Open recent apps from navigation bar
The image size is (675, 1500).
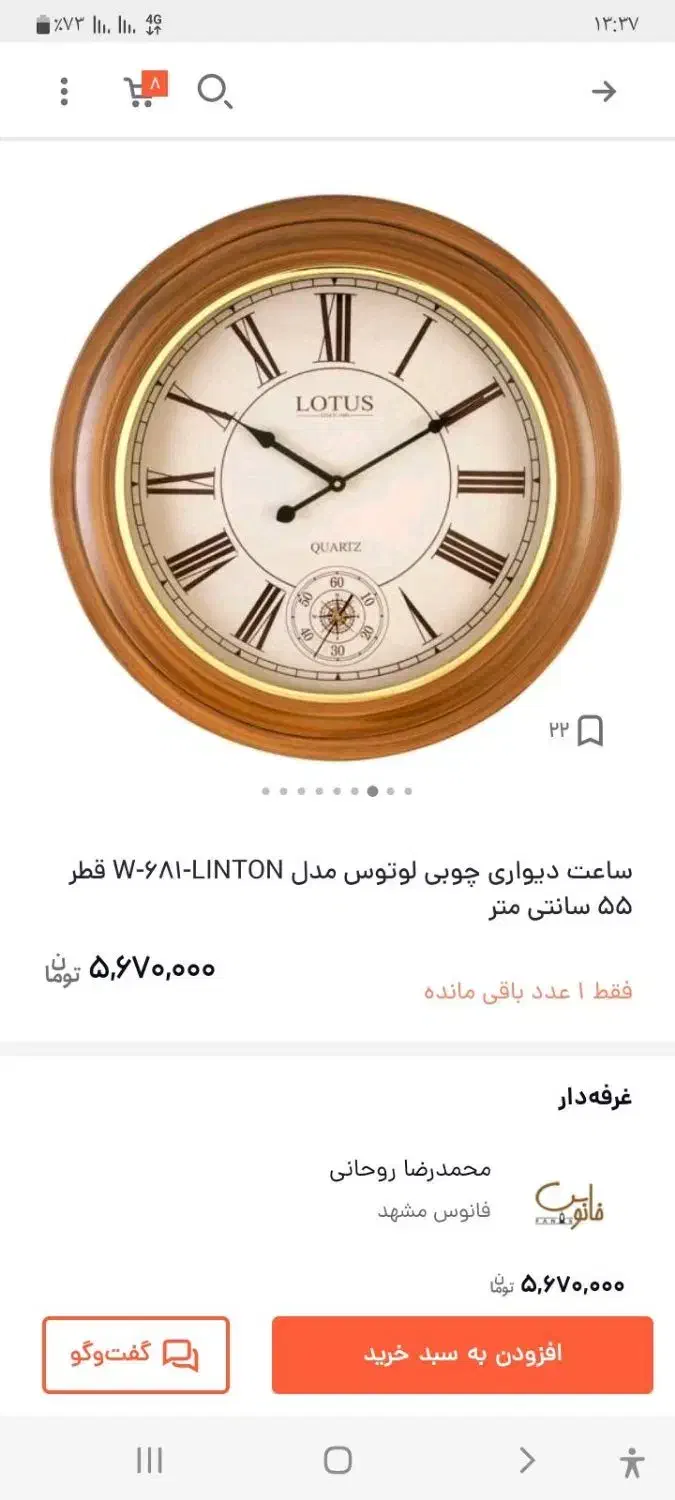pos(149,1460)
